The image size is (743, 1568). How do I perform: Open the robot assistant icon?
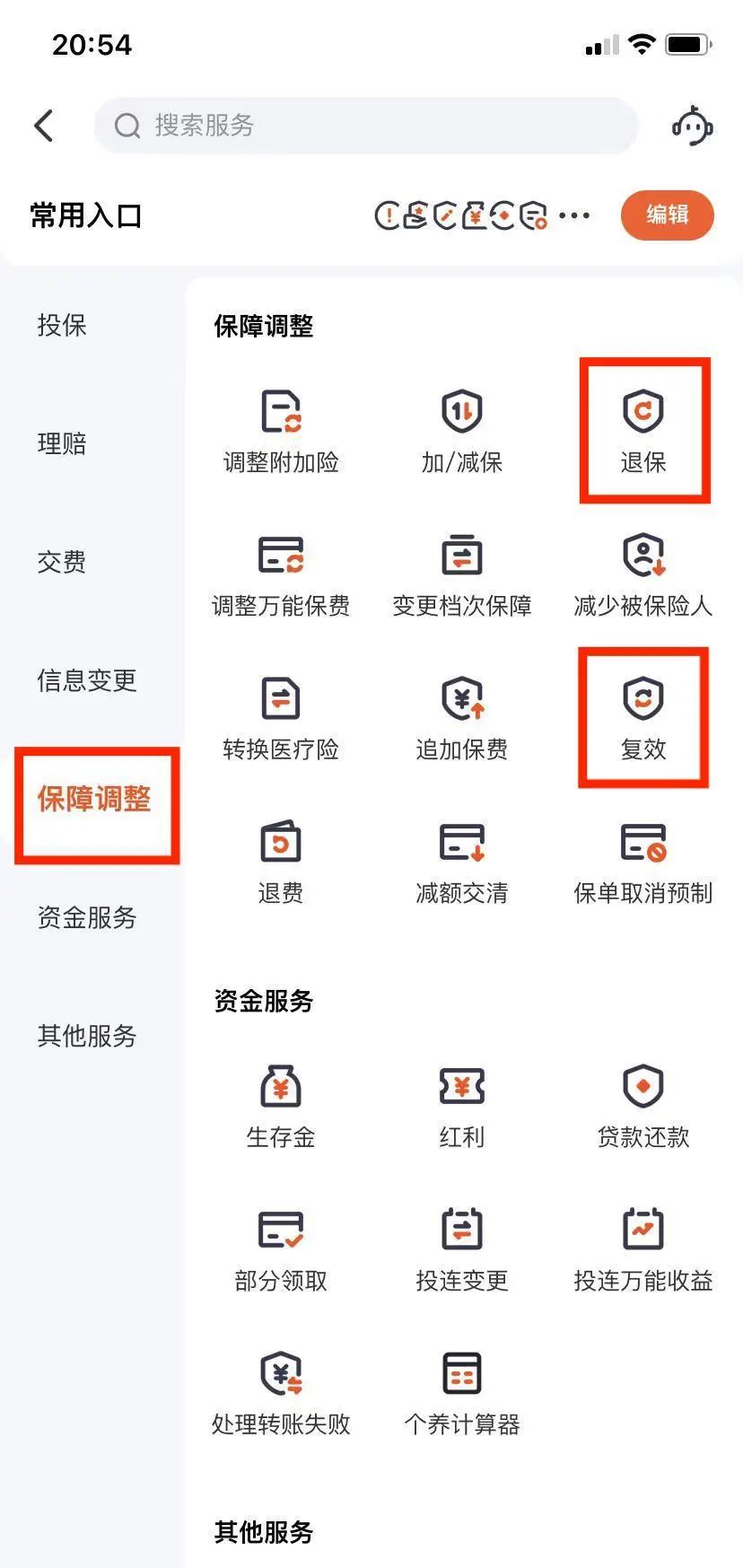click(692, 126)
